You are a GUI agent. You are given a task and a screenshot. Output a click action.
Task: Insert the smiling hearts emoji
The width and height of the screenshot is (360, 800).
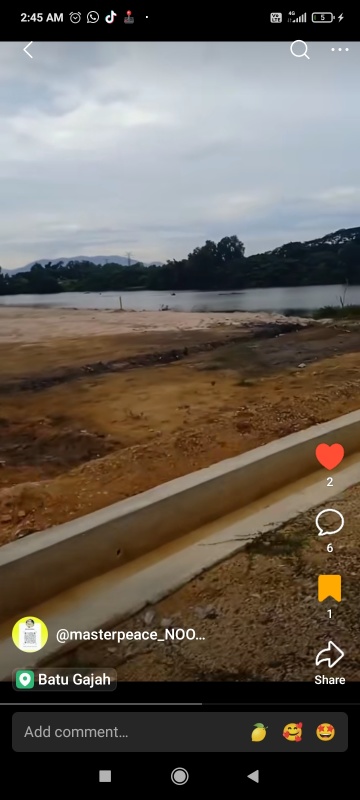coord(292,732)
